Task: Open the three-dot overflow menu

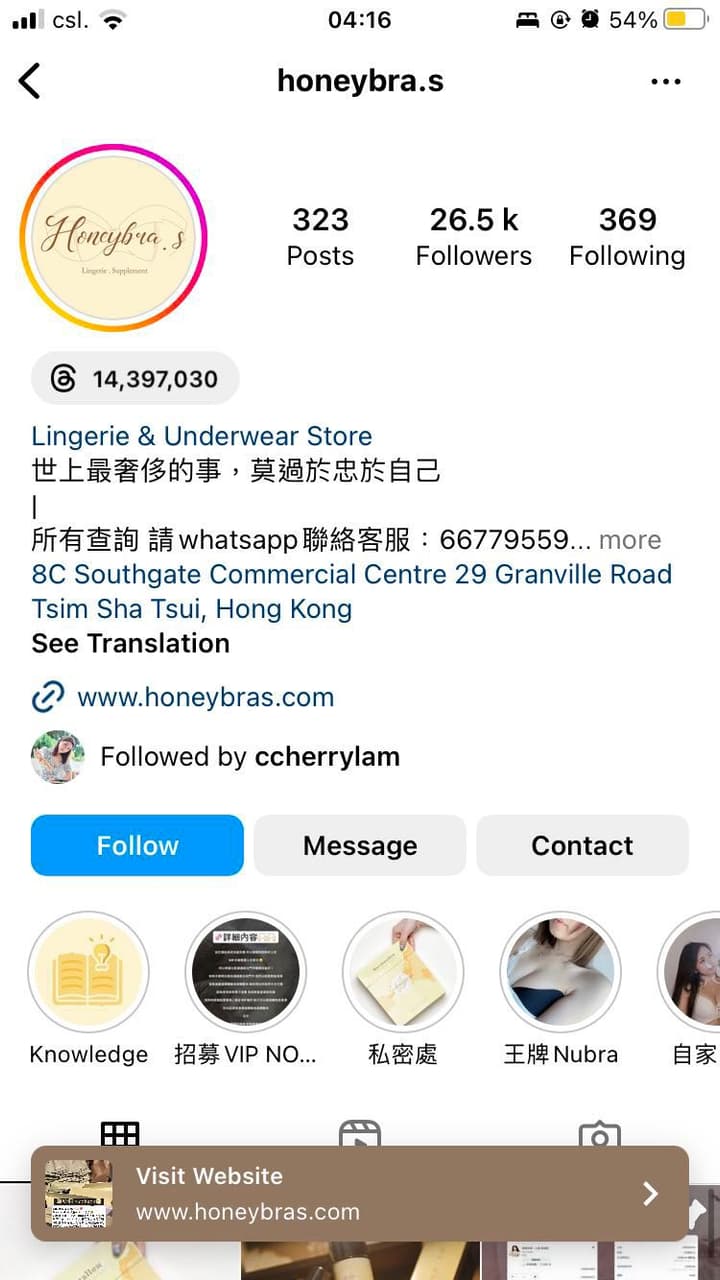Action: (666, 81)
